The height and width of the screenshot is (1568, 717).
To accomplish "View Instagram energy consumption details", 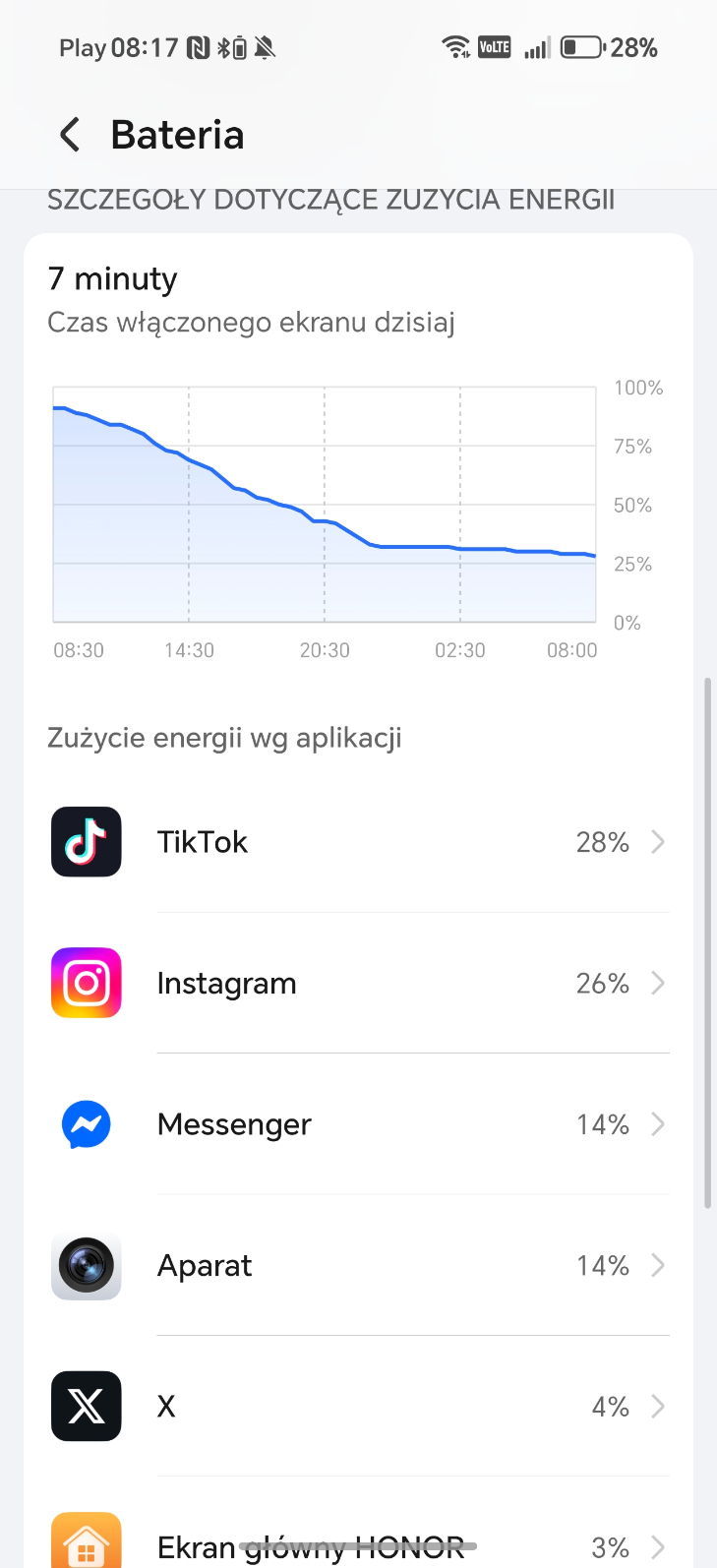I will pyautogui.click(x=359, y=983).
